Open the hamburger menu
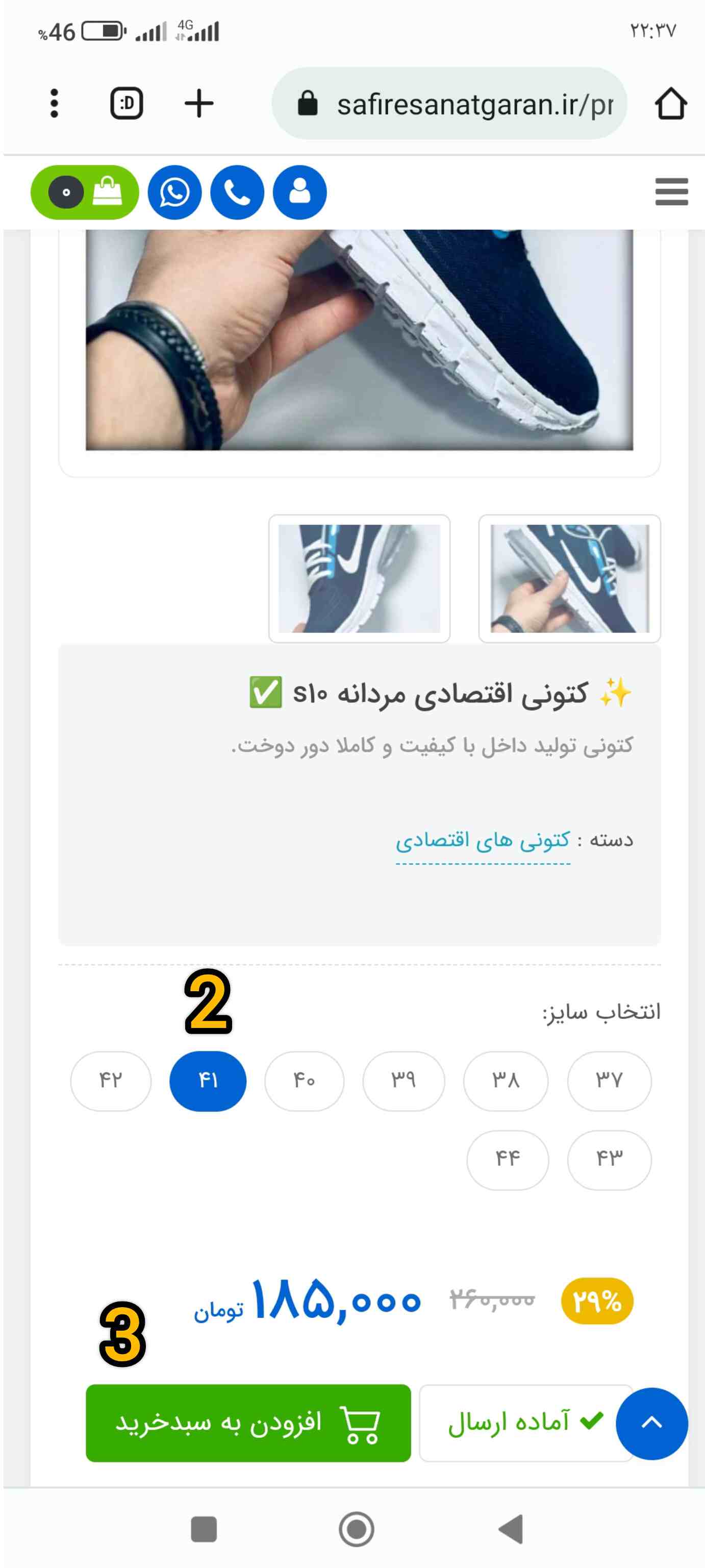The image size is (705, 1568). click(671, 192)
